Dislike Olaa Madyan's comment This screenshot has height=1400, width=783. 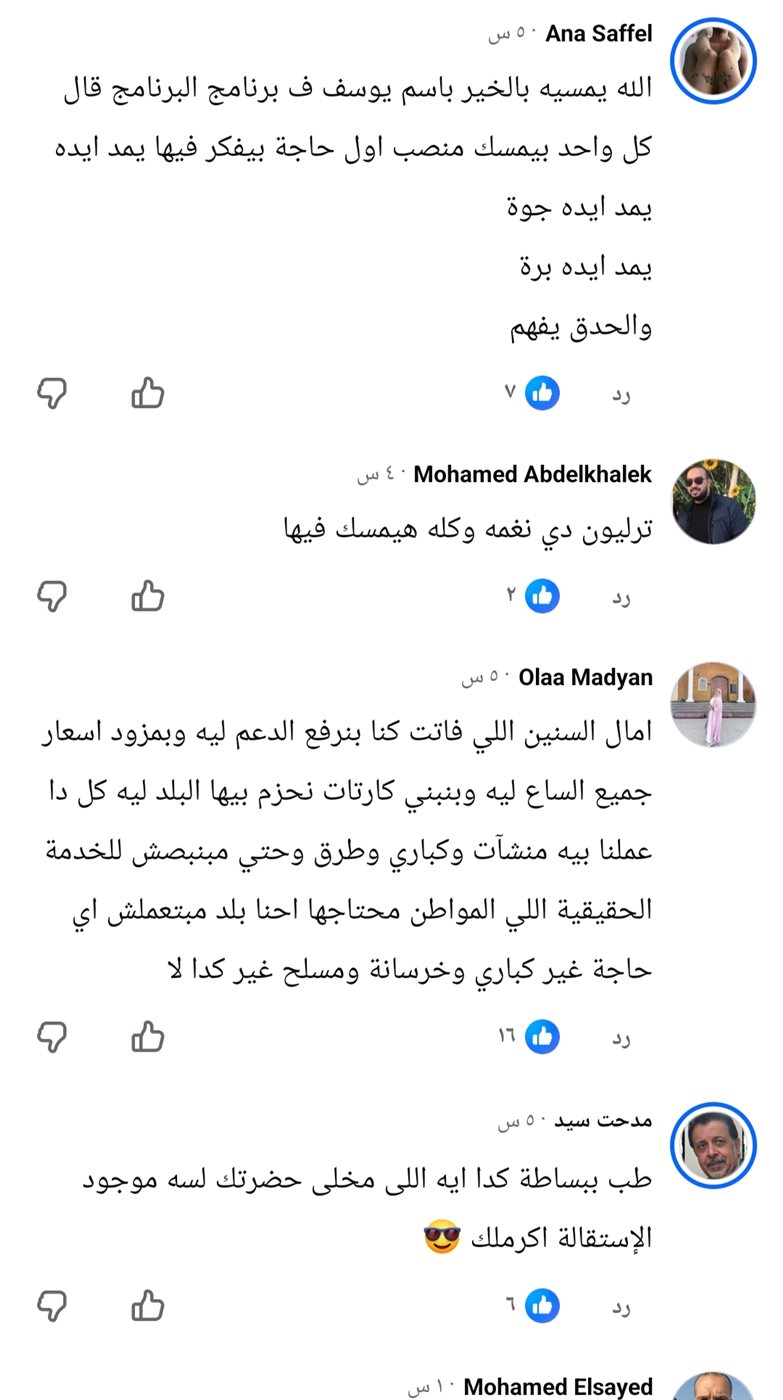point(52,1037)
